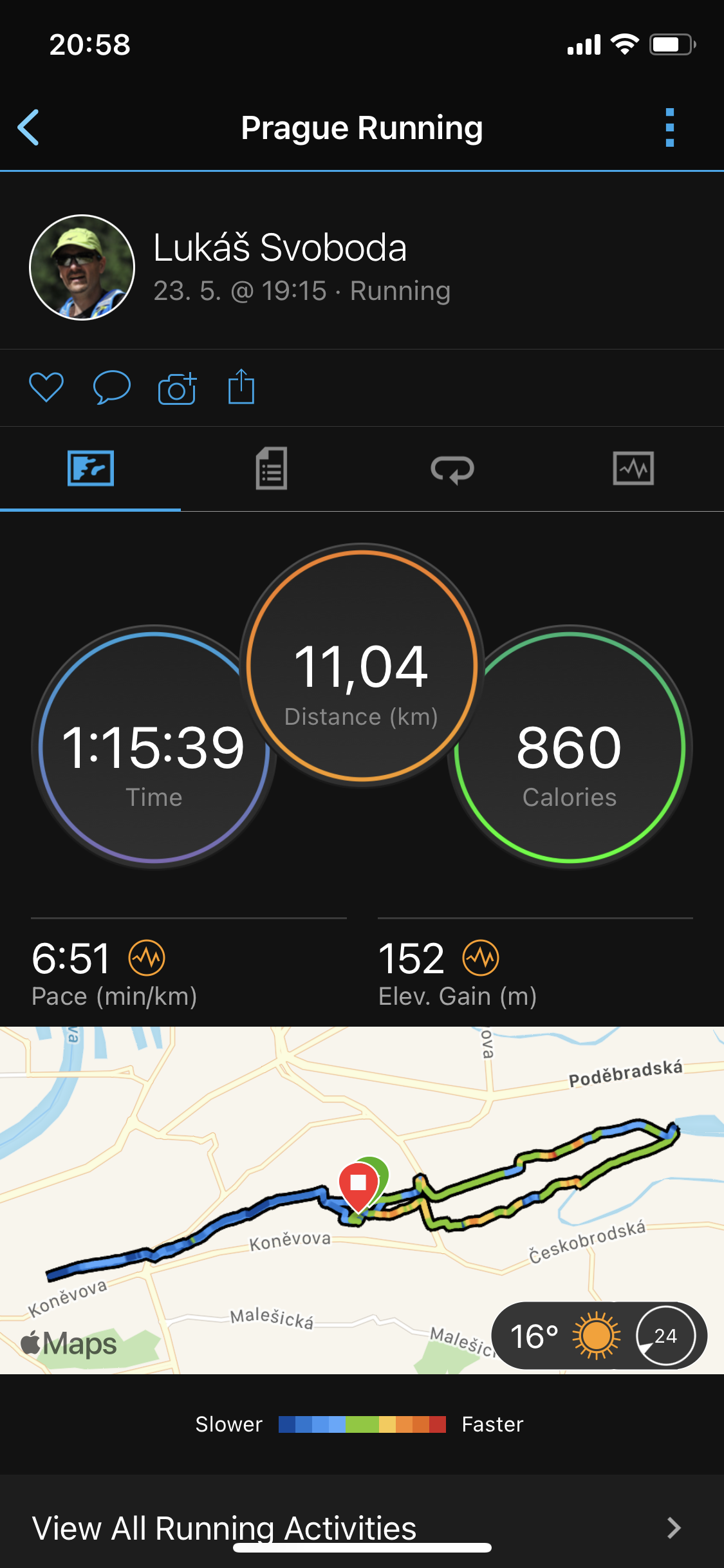This screenshot has width=724, height=1568.
Task: Open comments via the speech bubble icon
Action: coord(112,387)
